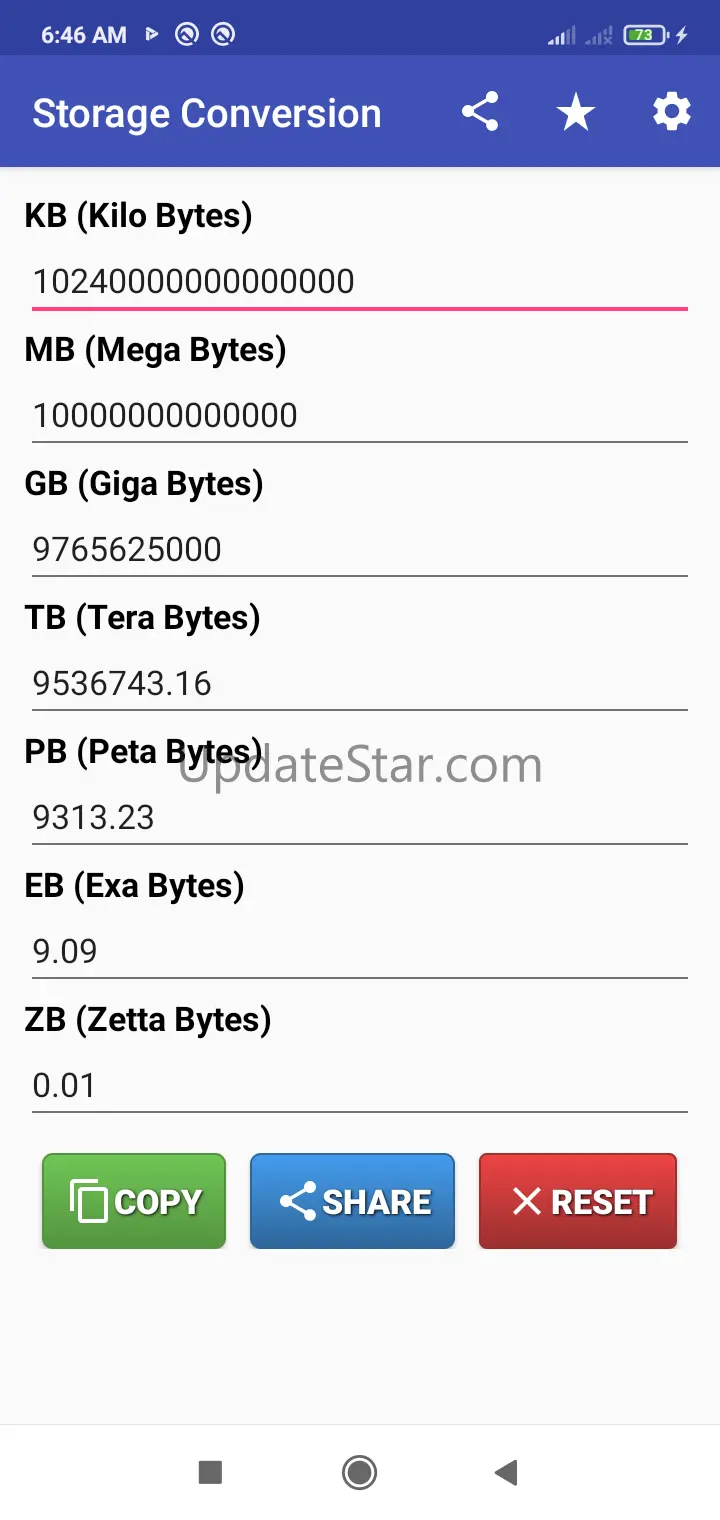Image resolution: width=720 pixels, height=1520 pixels.
Task: Return to the home screen
Action: click(x=359, y=1472)
